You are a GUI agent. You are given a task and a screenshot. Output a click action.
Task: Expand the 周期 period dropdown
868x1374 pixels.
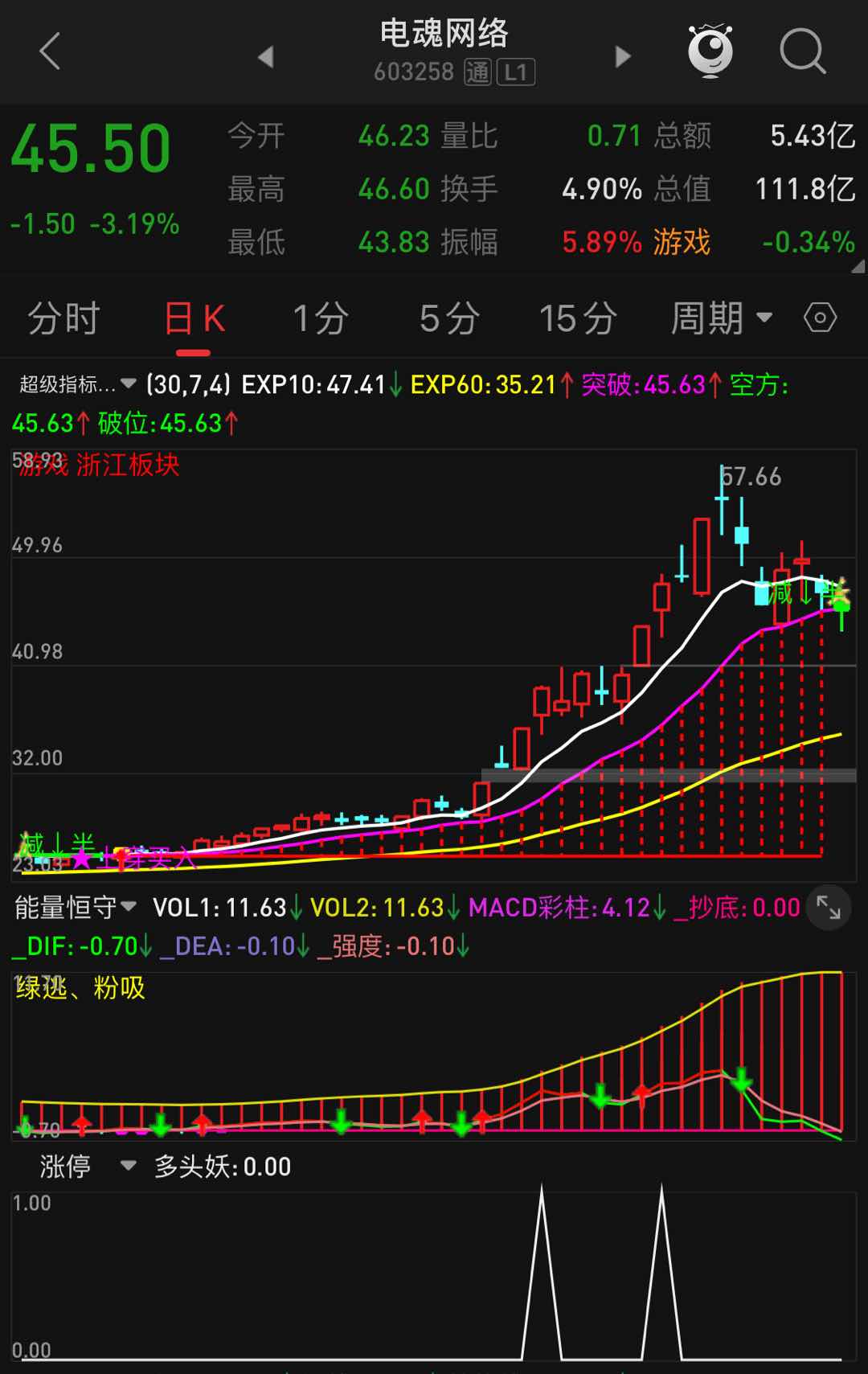coord(721,318)
